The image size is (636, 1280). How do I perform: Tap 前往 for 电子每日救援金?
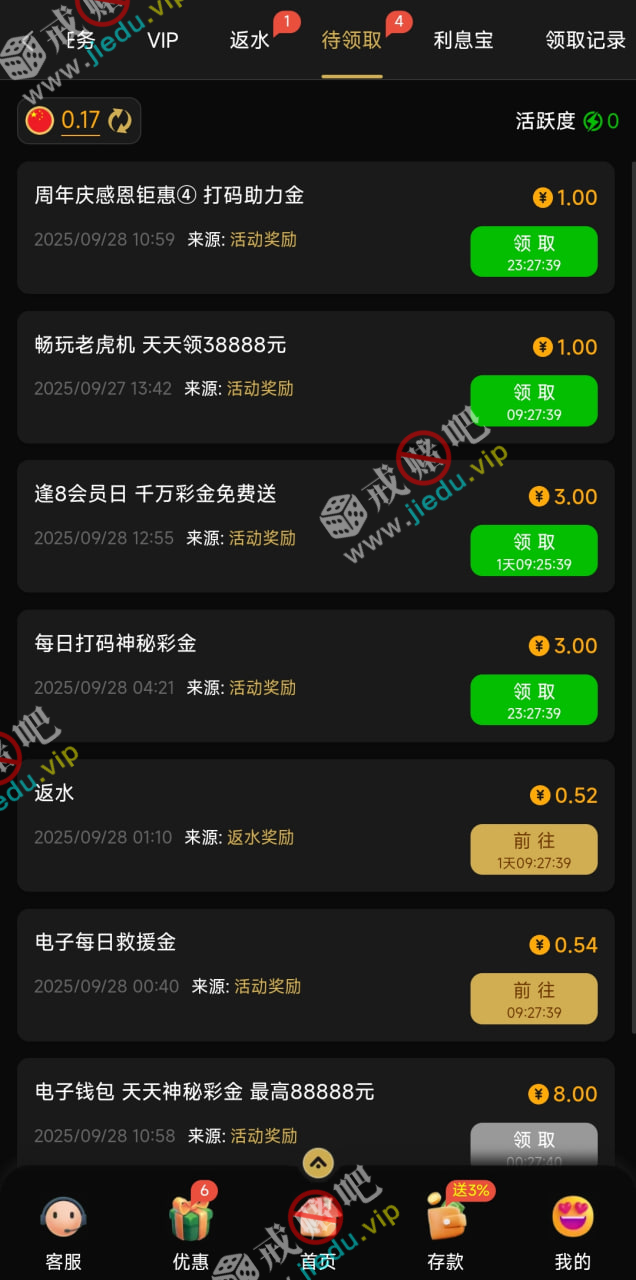(534, 998)
